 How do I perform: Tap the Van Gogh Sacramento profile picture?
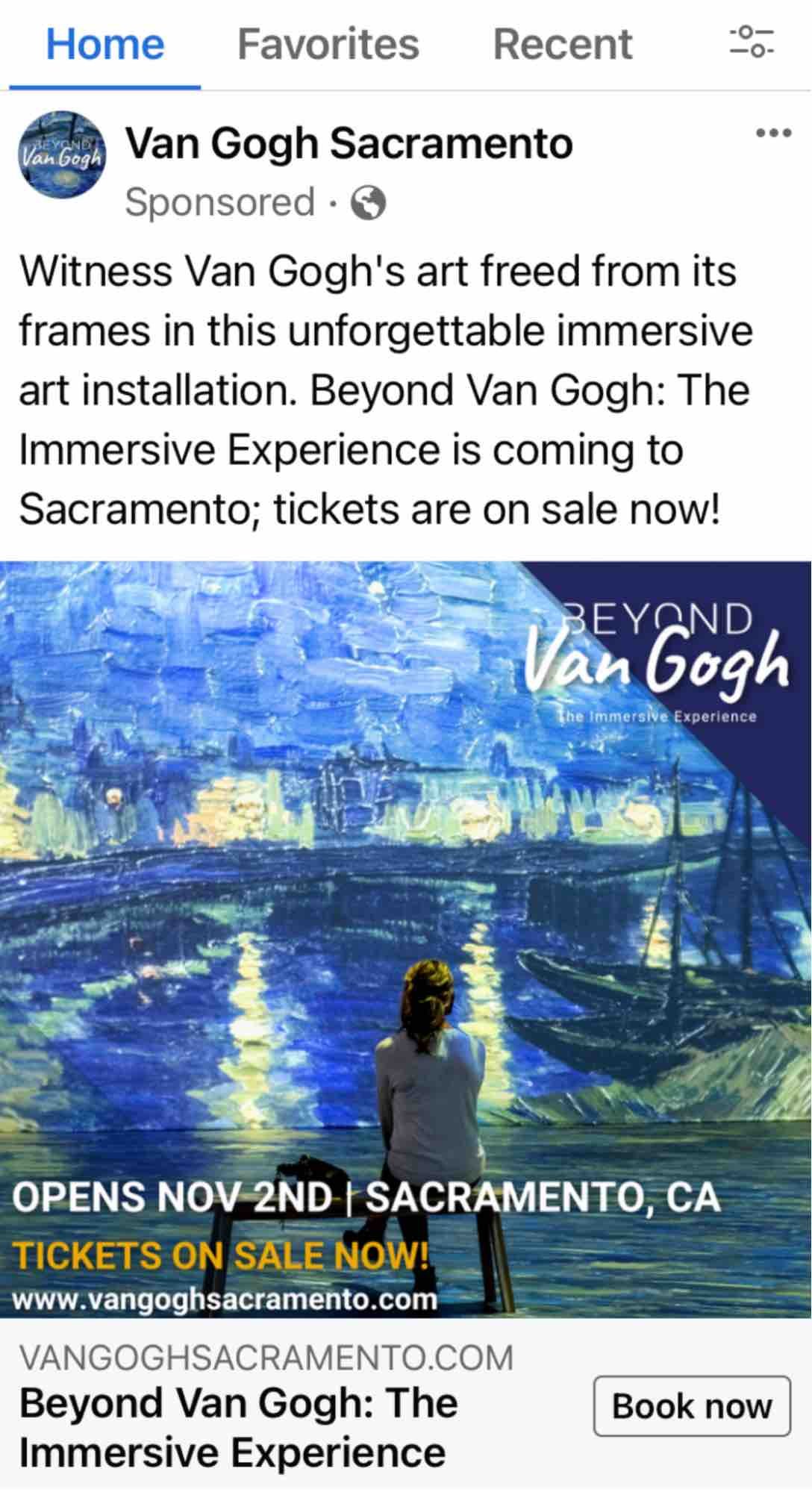pos(62,154)
